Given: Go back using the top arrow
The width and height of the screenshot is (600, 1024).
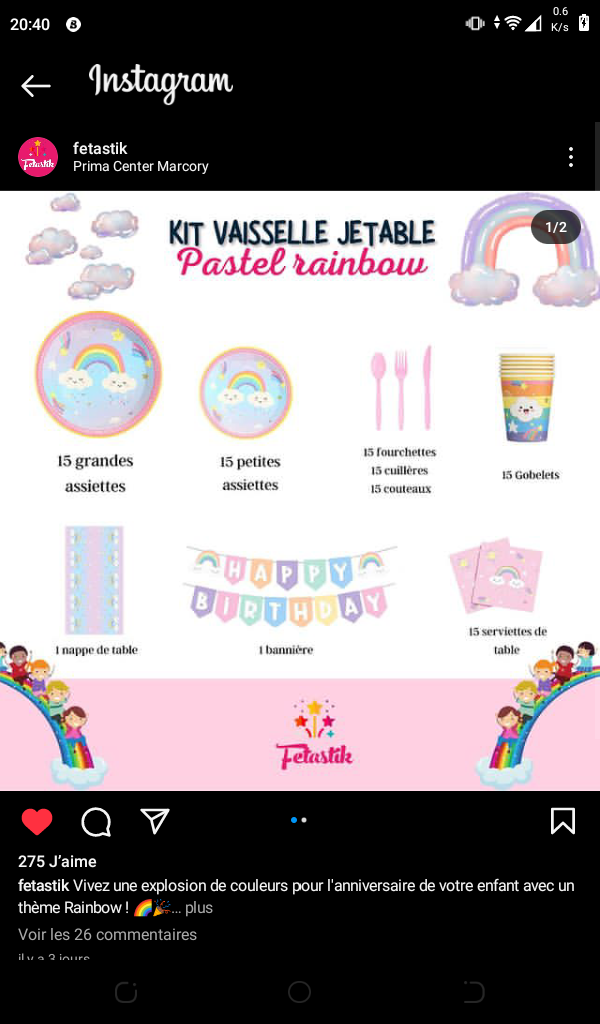Looking at the screenshot, I should [35, 86].
